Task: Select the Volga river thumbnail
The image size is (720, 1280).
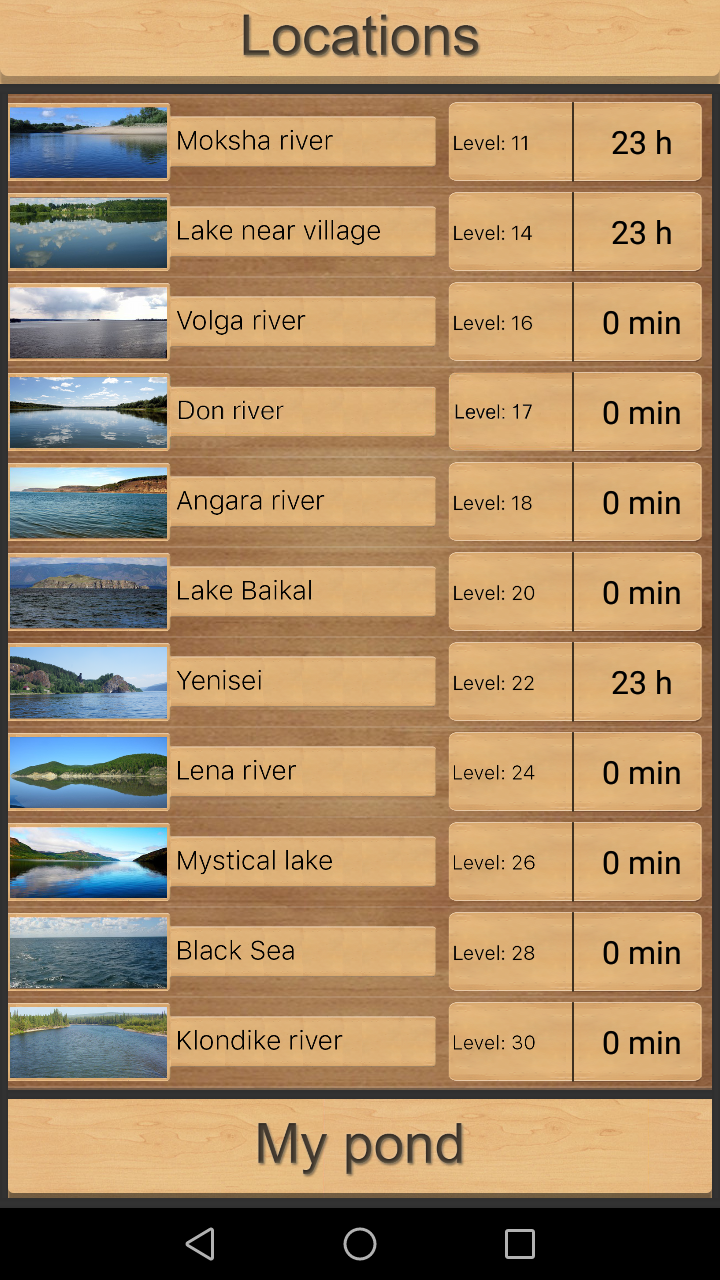Action: pyautogui.click(x=88, y=321)
